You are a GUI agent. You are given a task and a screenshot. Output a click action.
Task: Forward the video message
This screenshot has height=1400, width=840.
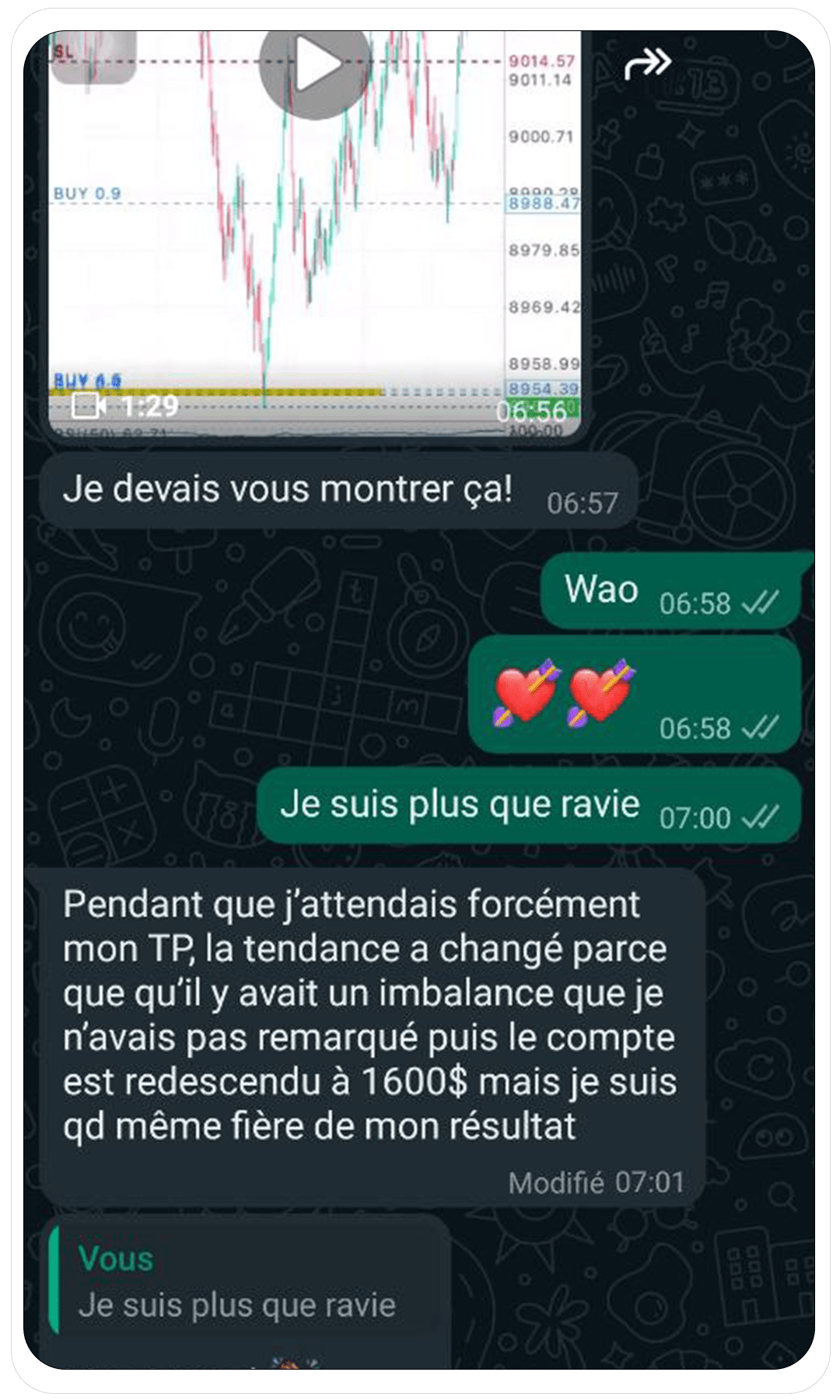point(646,65)
